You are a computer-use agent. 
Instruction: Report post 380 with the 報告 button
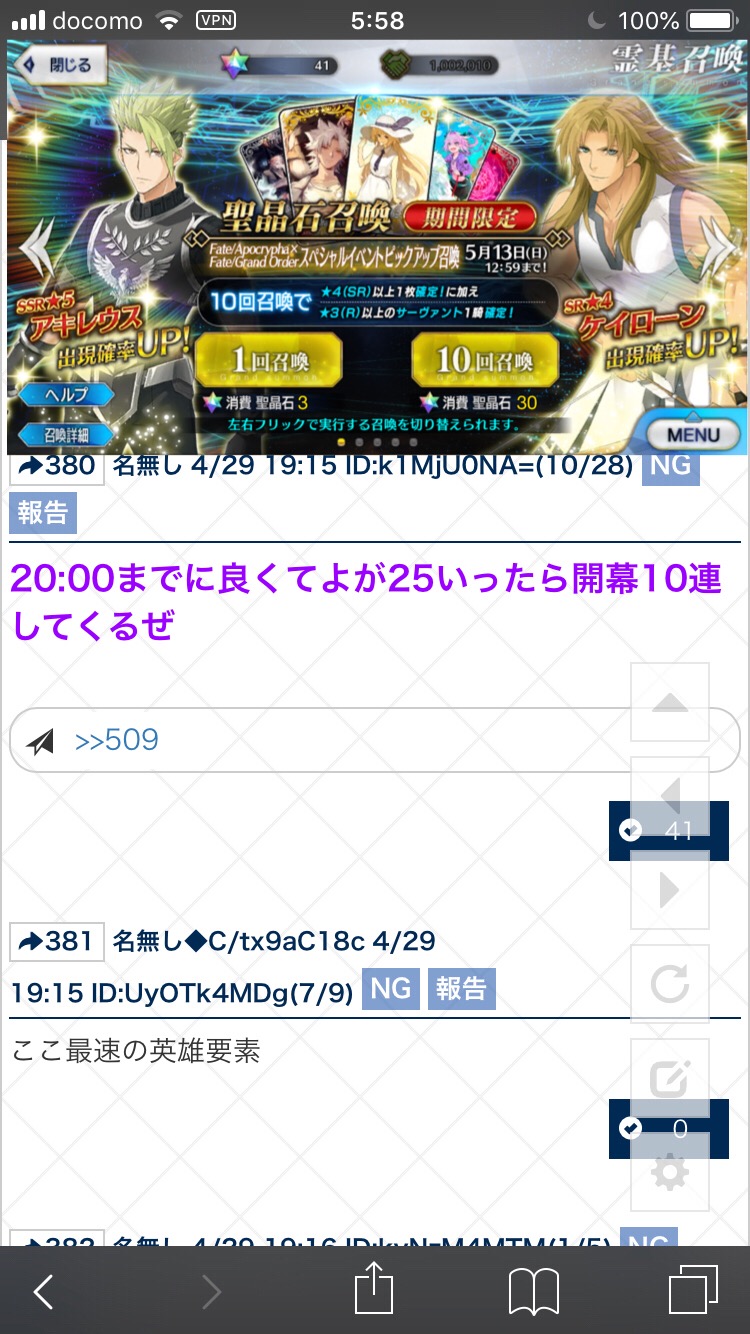[43, 513]
